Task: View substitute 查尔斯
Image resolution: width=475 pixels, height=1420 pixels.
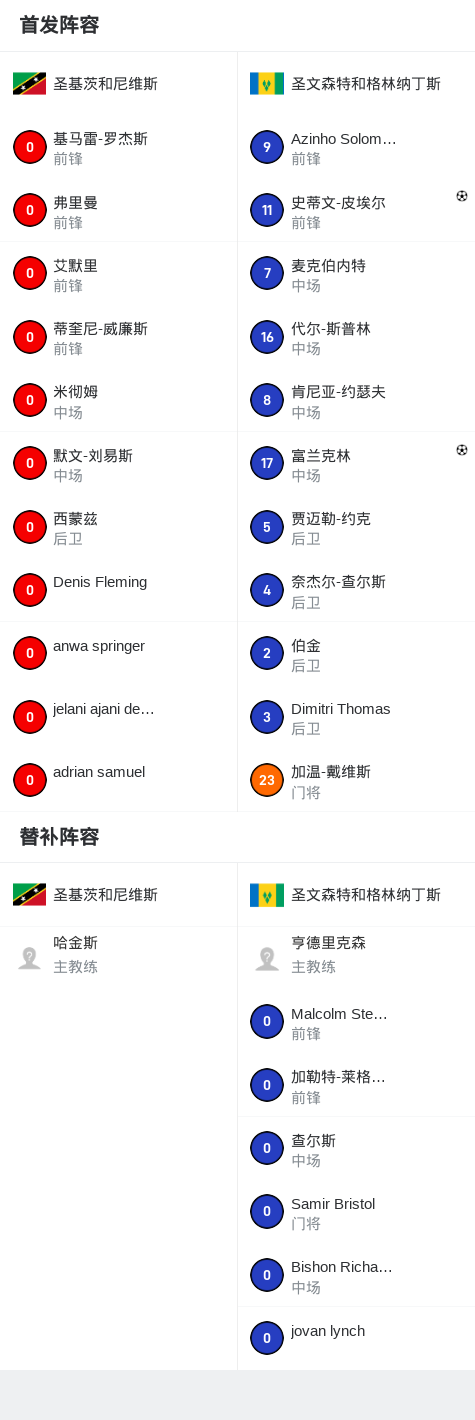Action: point(356,1149)
